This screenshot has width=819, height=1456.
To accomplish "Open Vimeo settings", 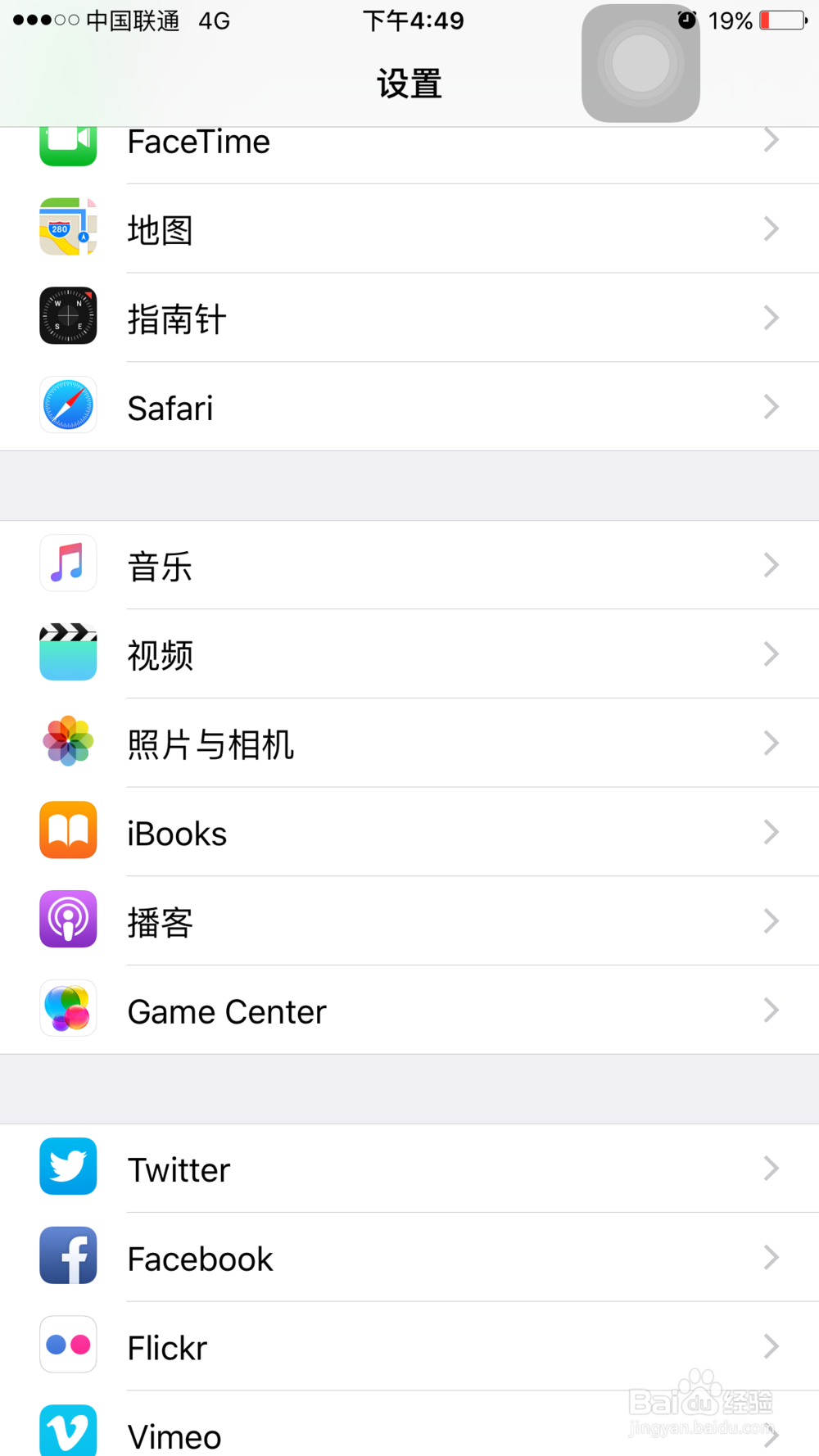I will click(x=409, y=1424).
